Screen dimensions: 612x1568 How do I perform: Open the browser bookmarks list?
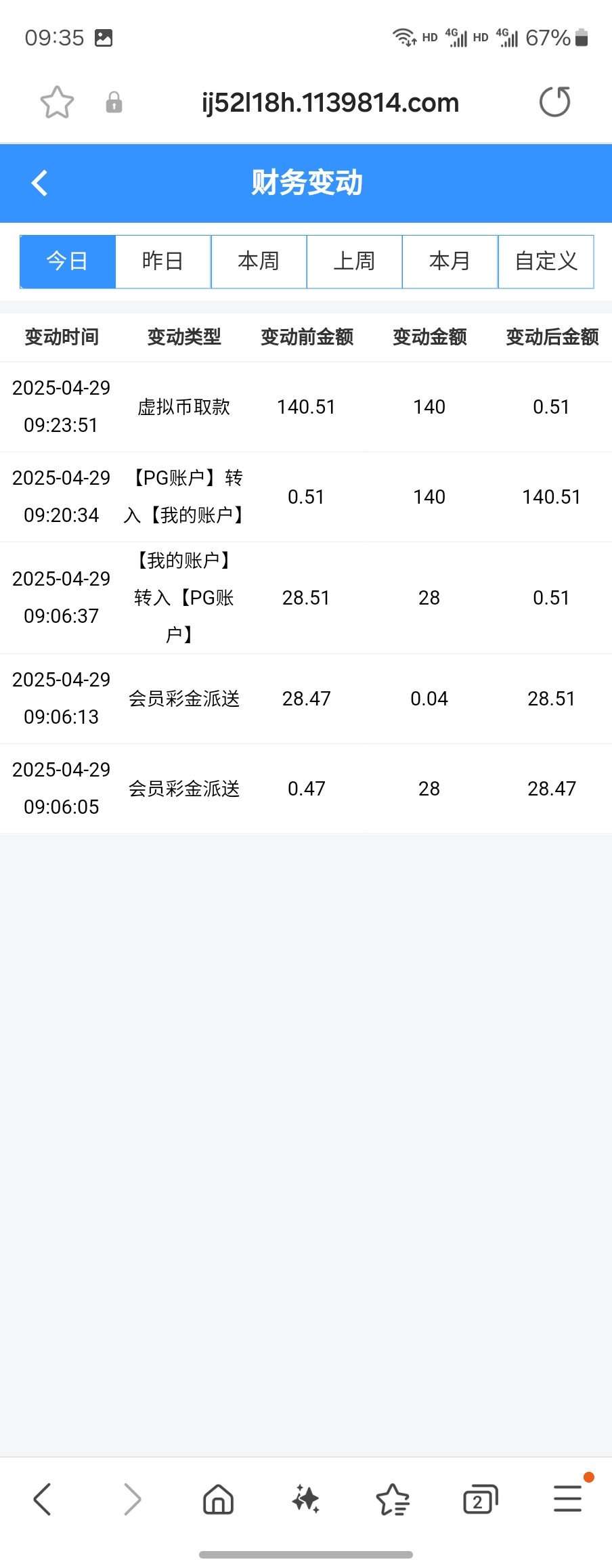(393, 1499)
